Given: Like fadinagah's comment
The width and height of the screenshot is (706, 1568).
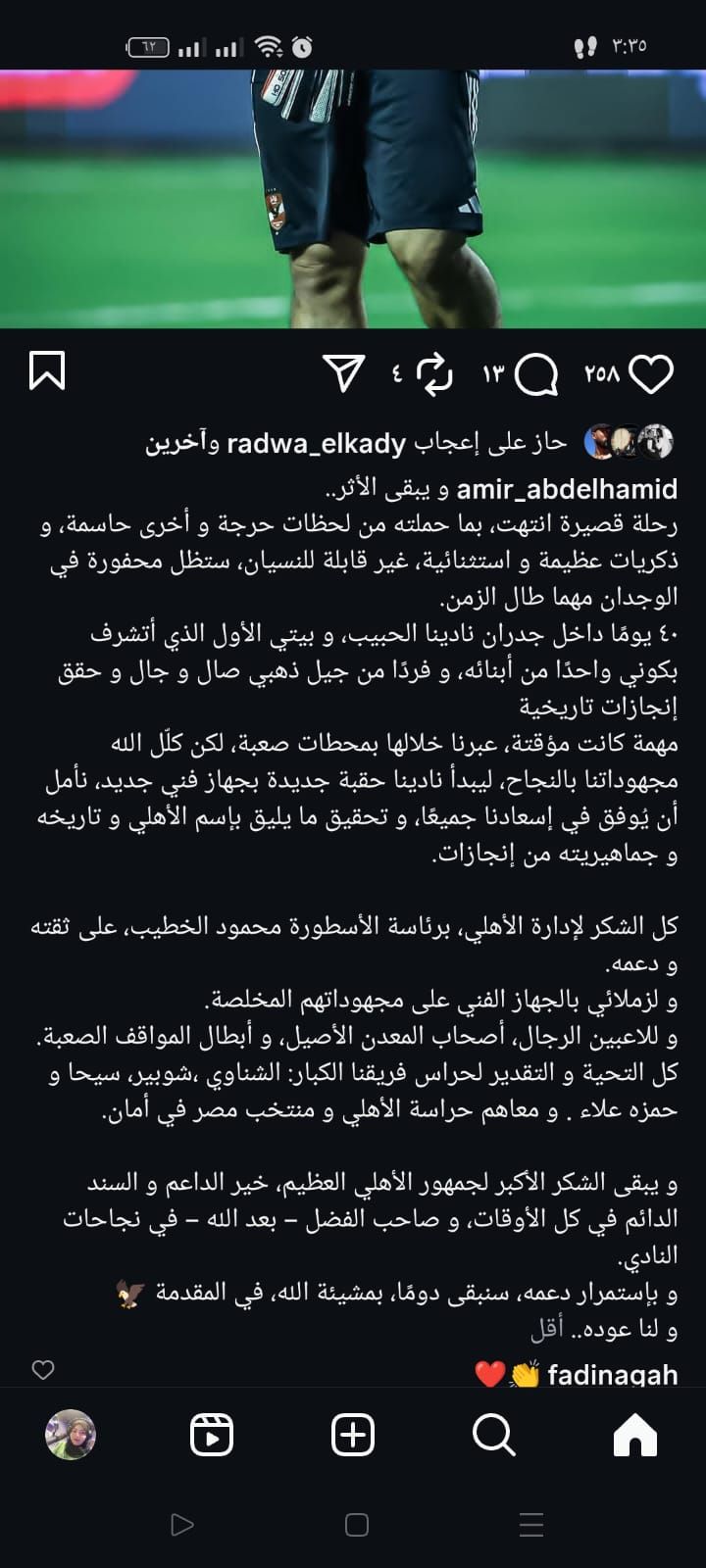Looking at the screenshot, I should coord(43,1370).
